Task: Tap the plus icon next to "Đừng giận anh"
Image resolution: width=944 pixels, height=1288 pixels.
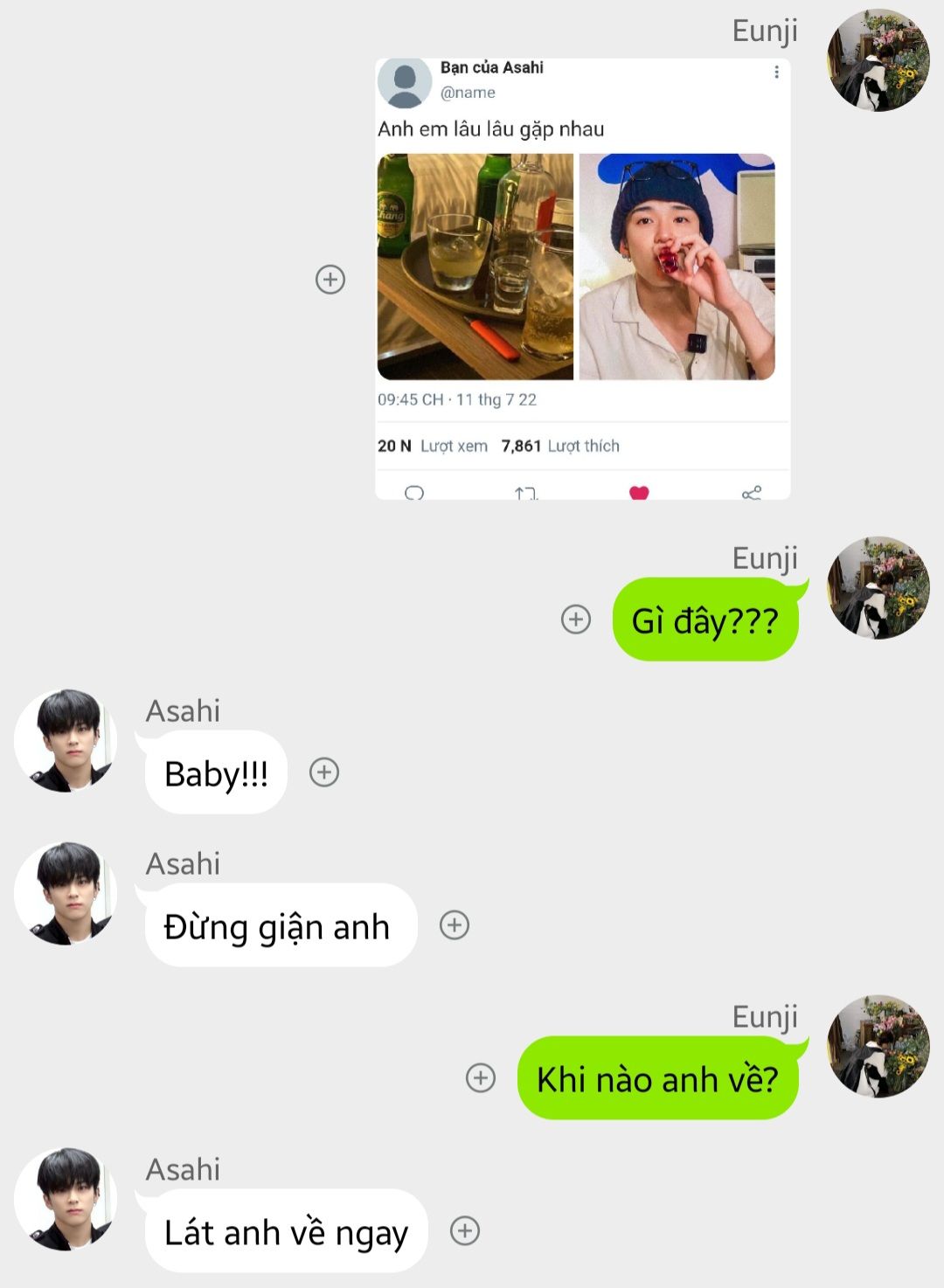Action: point(454,924)
